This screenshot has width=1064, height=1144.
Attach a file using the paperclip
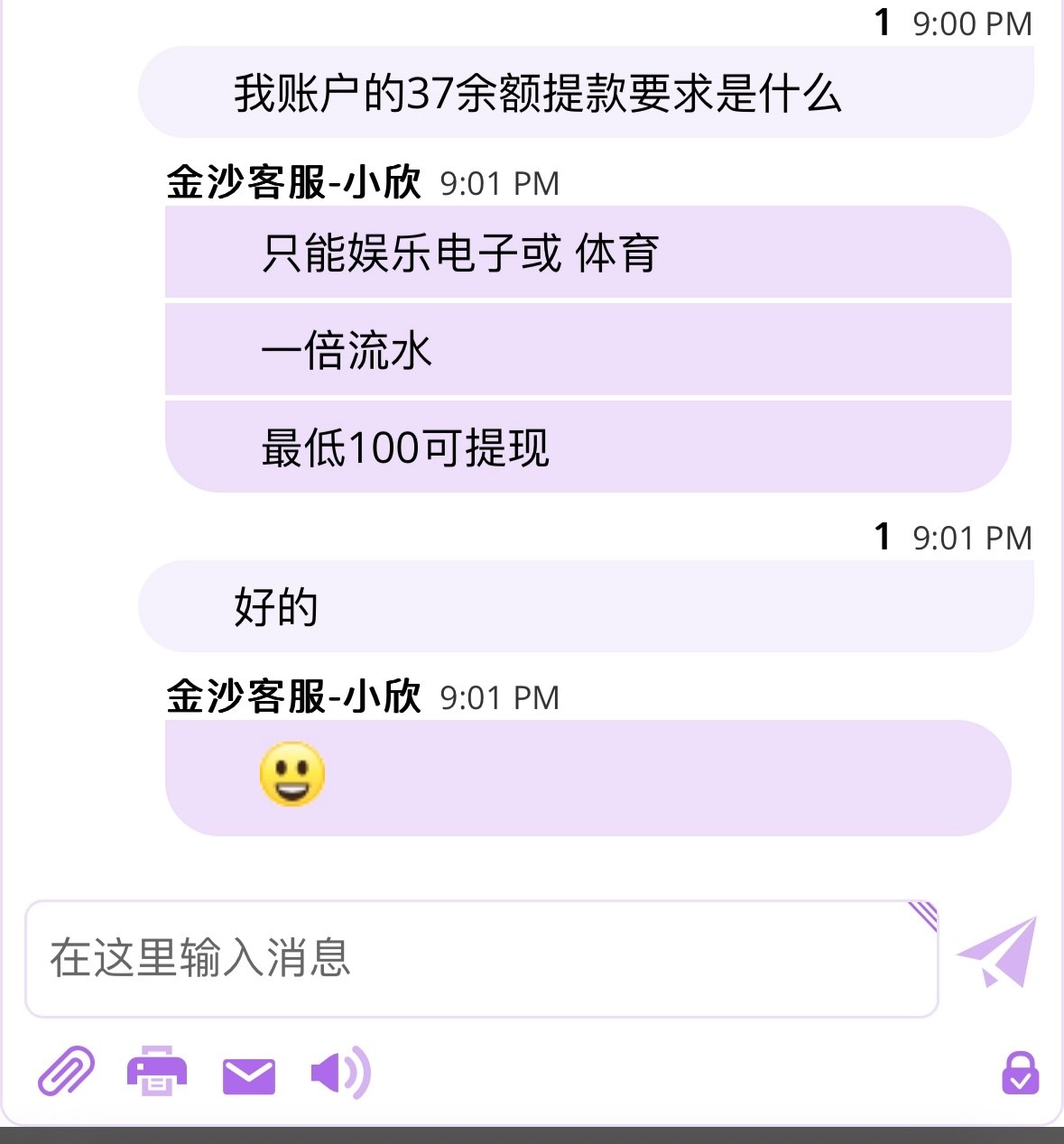(x=66, y=1072)
